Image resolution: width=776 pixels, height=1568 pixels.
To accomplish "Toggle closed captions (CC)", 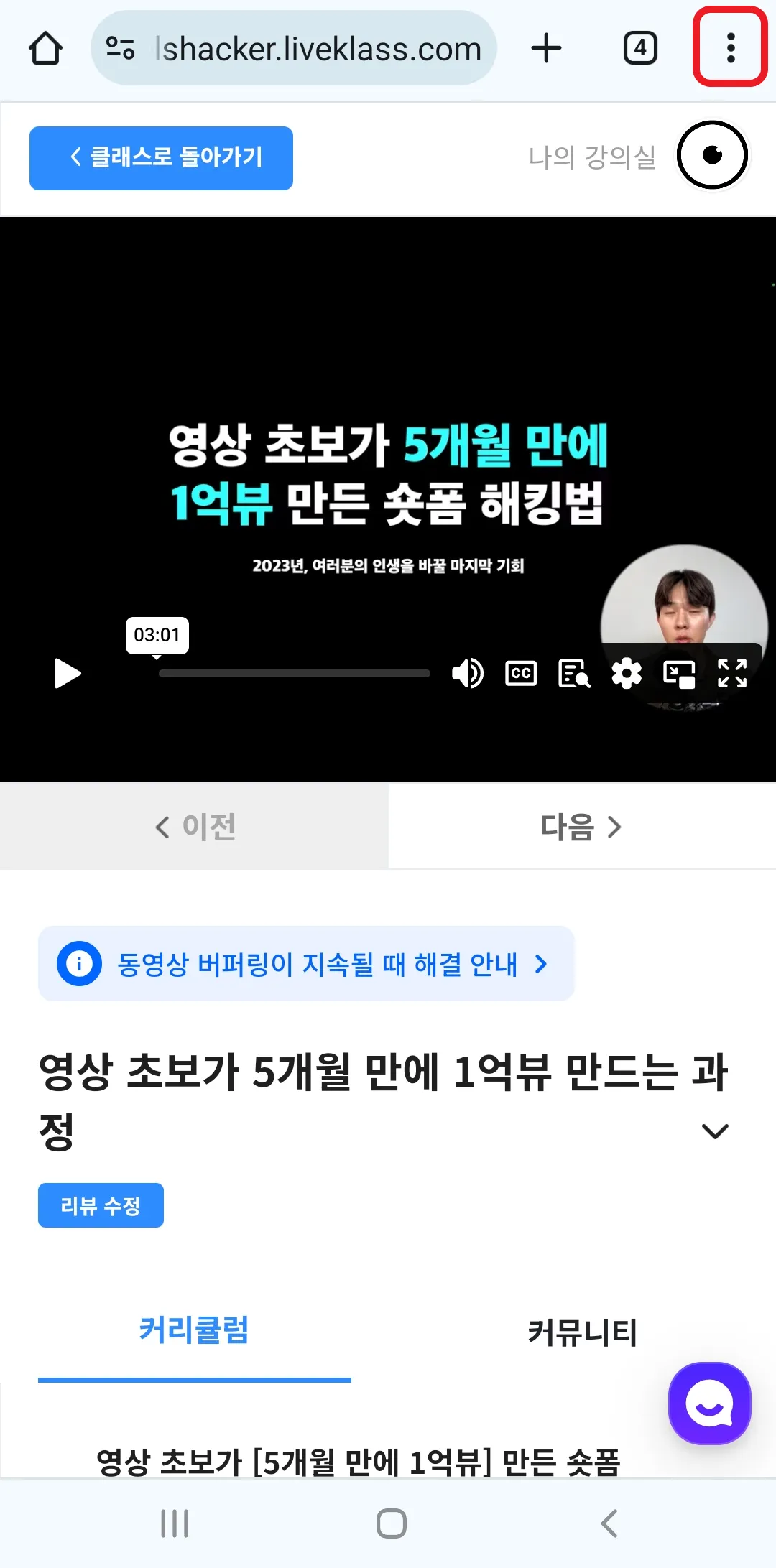I will tap(521, 673).
